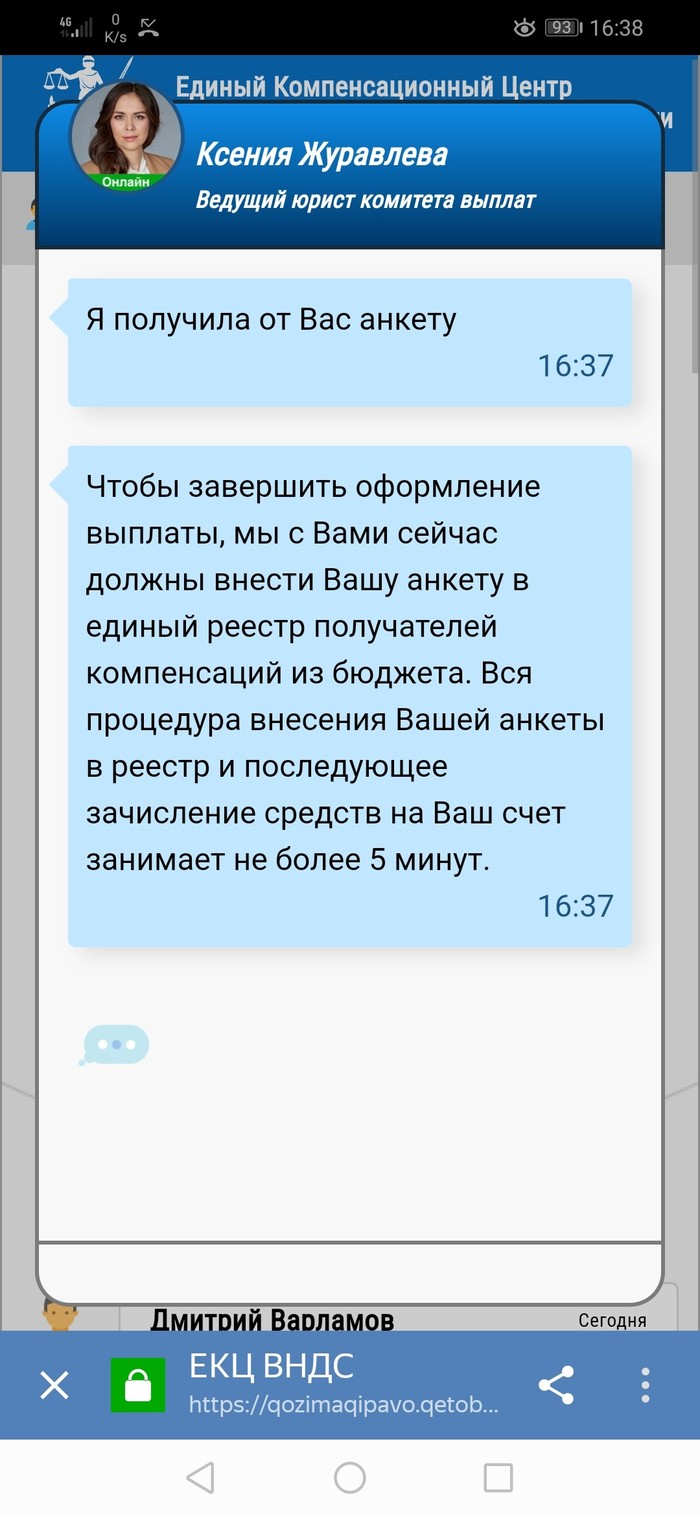Go back using system navigation
The image size is (700, 1516).
201,1477
